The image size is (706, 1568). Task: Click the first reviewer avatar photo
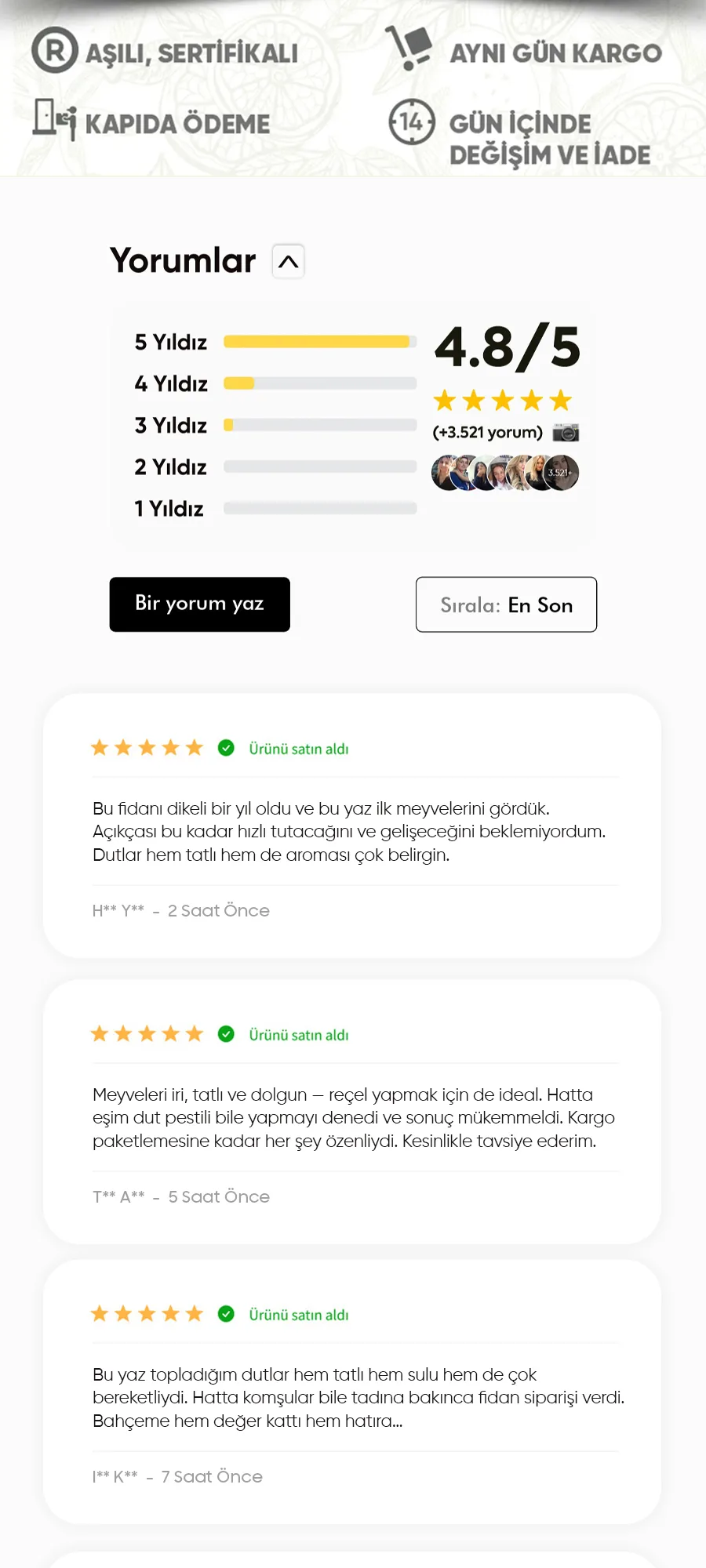click(x=444, y=473)
